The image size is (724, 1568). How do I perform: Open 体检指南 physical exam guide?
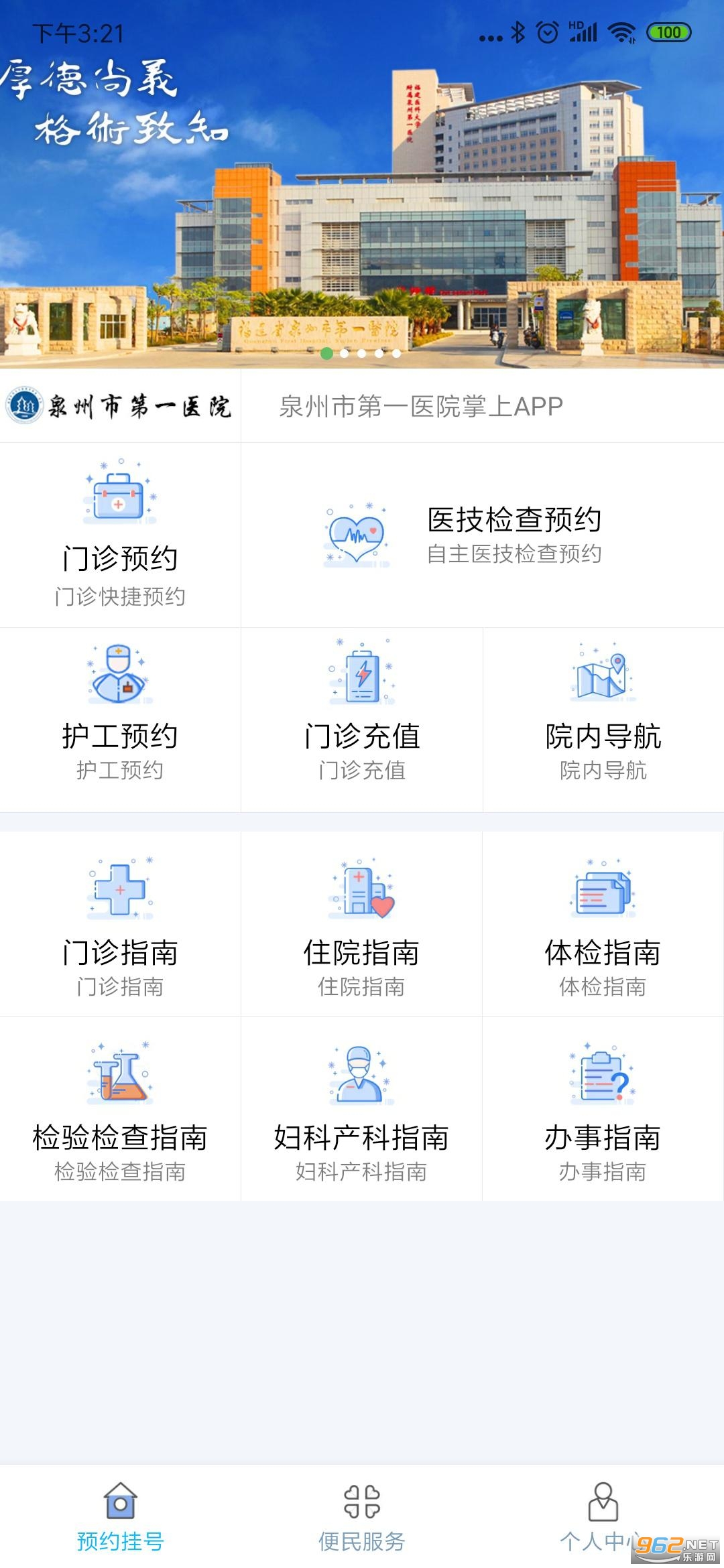tap(603, 923)
